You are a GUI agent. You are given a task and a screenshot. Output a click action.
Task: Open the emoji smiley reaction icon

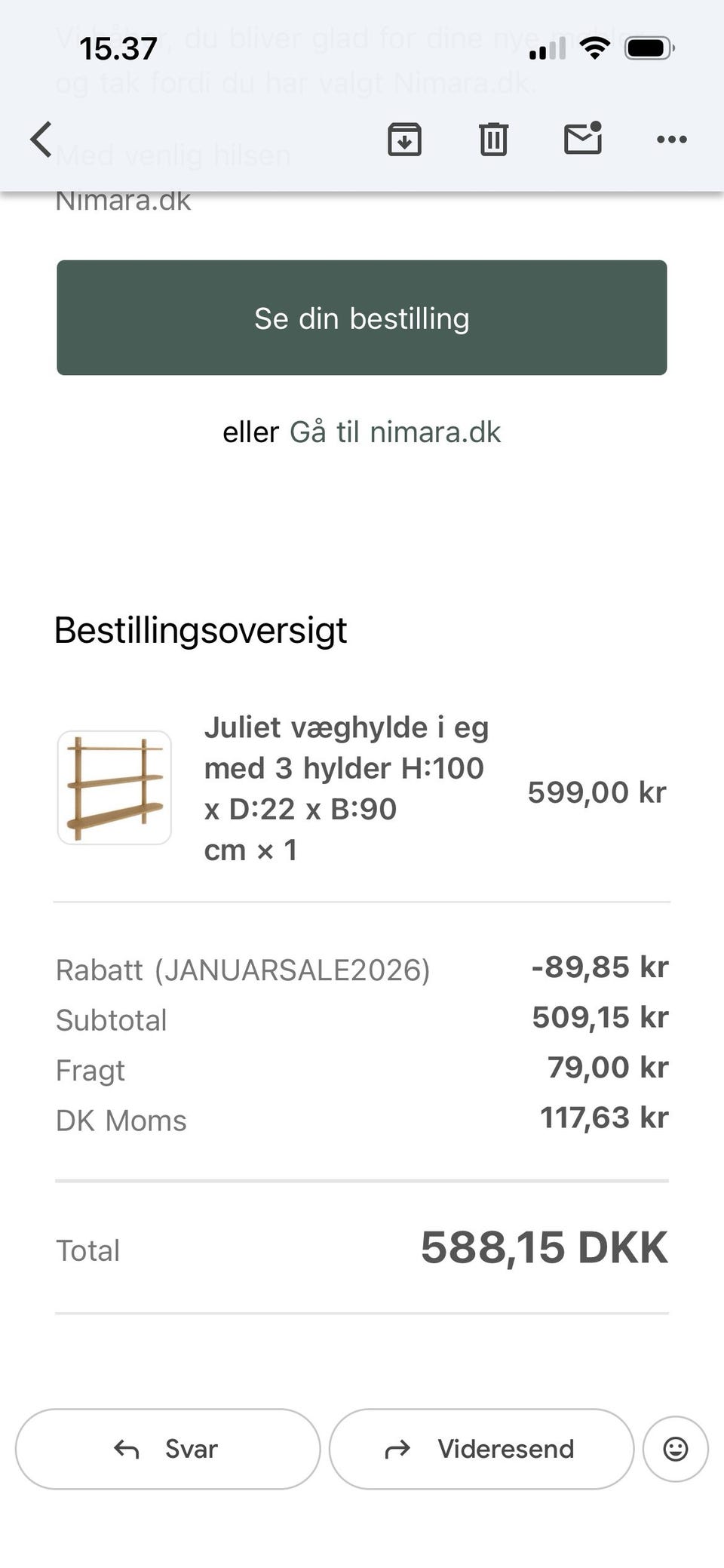674,1448
